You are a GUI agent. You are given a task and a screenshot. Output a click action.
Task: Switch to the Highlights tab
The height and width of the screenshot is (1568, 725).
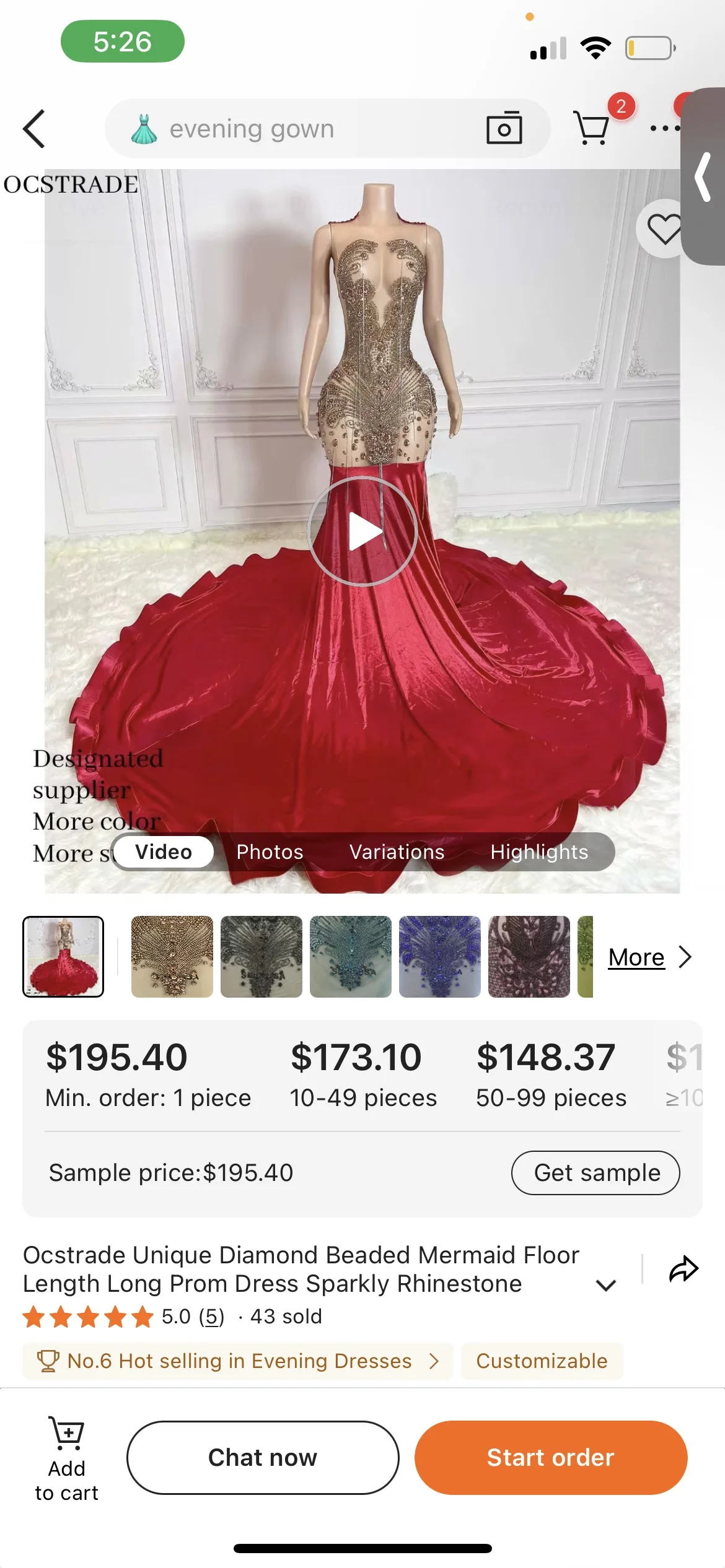(x=539, y=852)
